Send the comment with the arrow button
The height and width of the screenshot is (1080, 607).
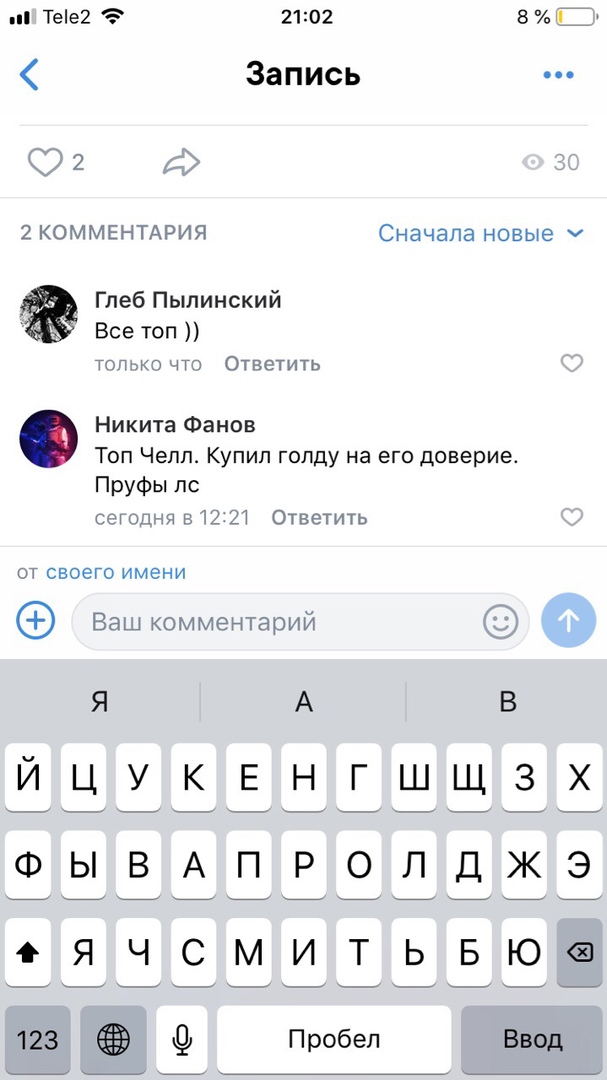(568, 621)
